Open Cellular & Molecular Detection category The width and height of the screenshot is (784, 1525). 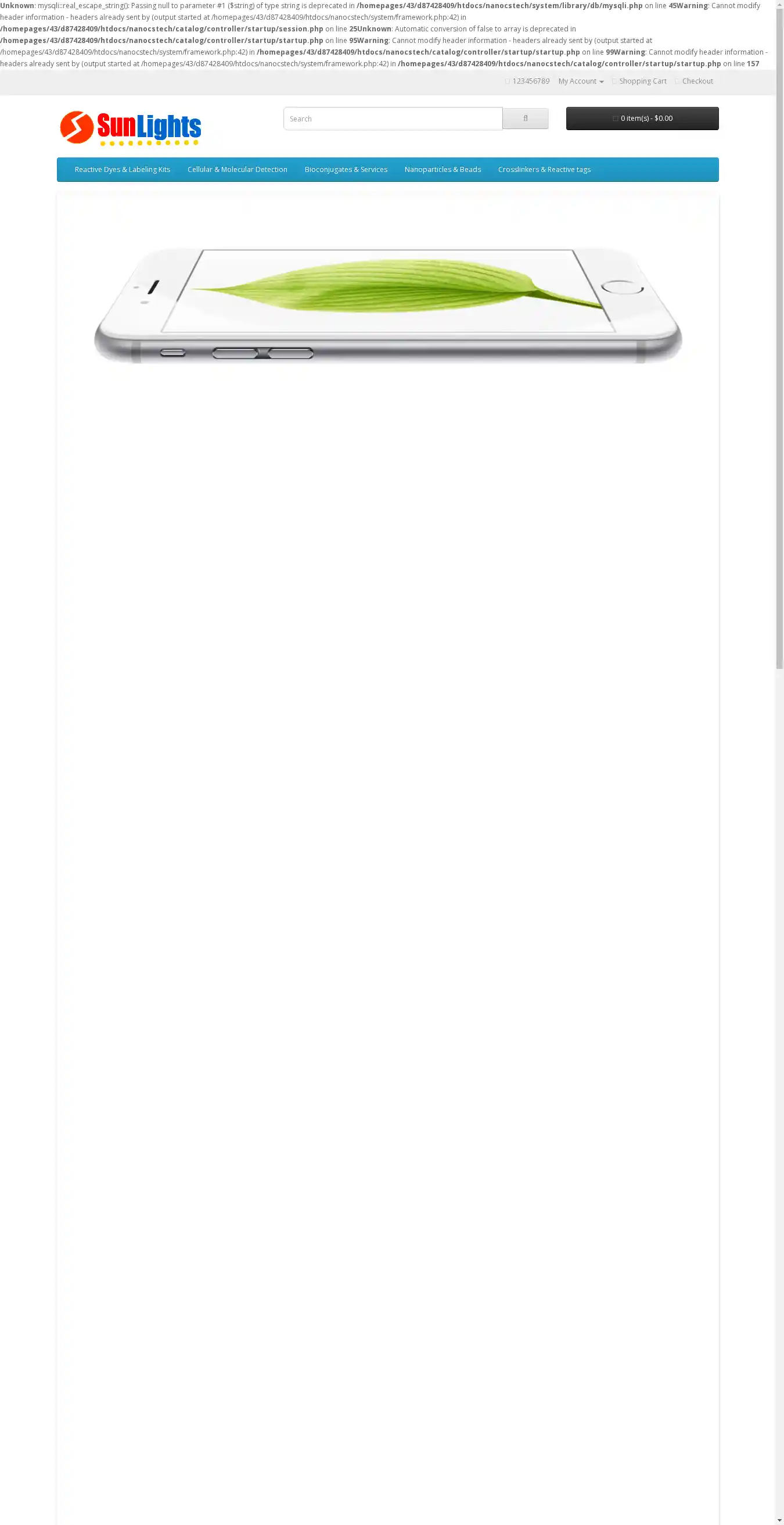[238, 169]
